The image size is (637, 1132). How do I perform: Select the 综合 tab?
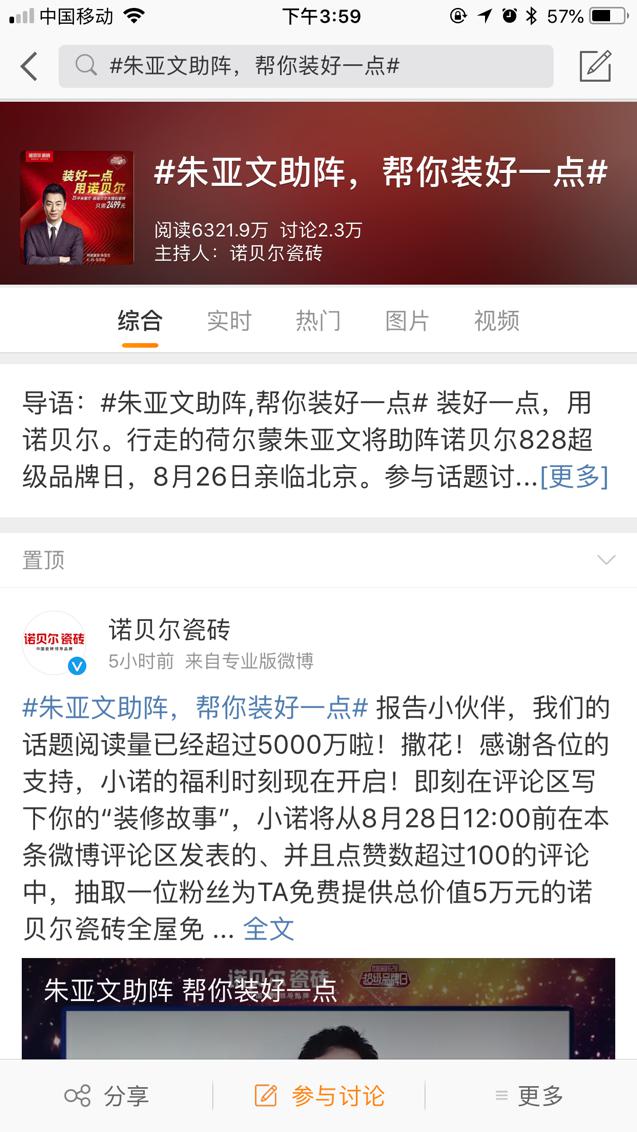[x=140, y=321]
